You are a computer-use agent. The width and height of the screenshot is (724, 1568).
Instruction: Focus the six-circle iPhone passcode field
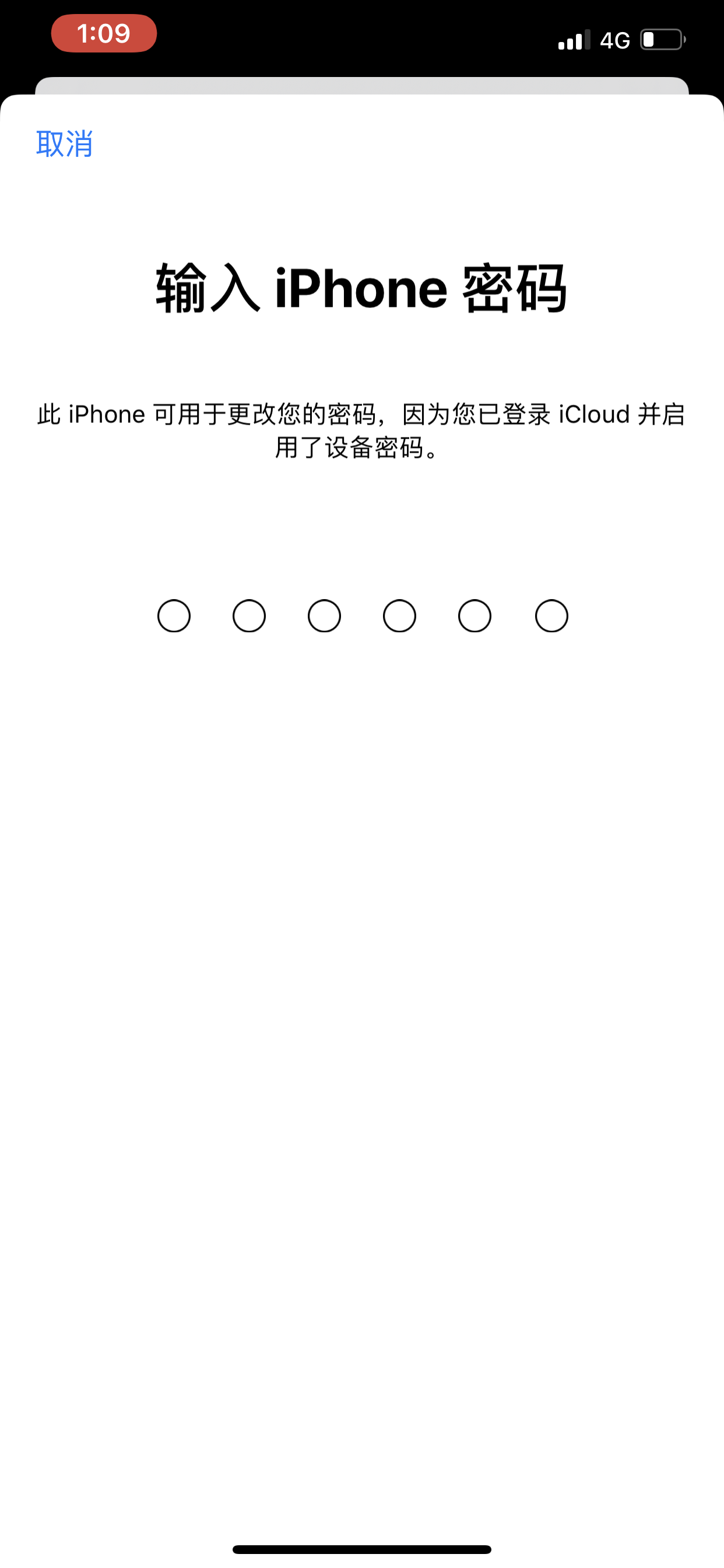point(362,615)
